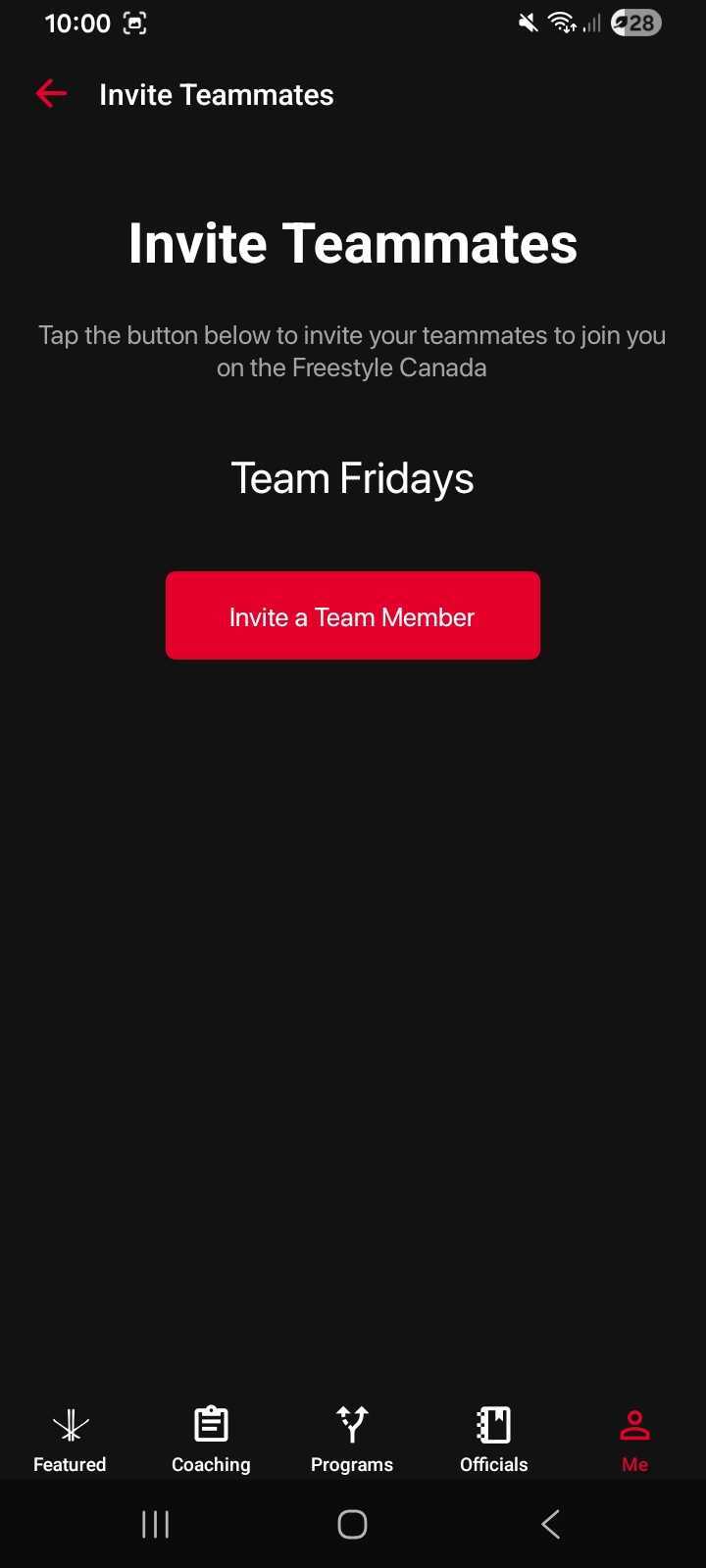Screen dimensions: 706x1568
Task: Tap the Android recent apps button
Action: click(x=155, y=1524)
